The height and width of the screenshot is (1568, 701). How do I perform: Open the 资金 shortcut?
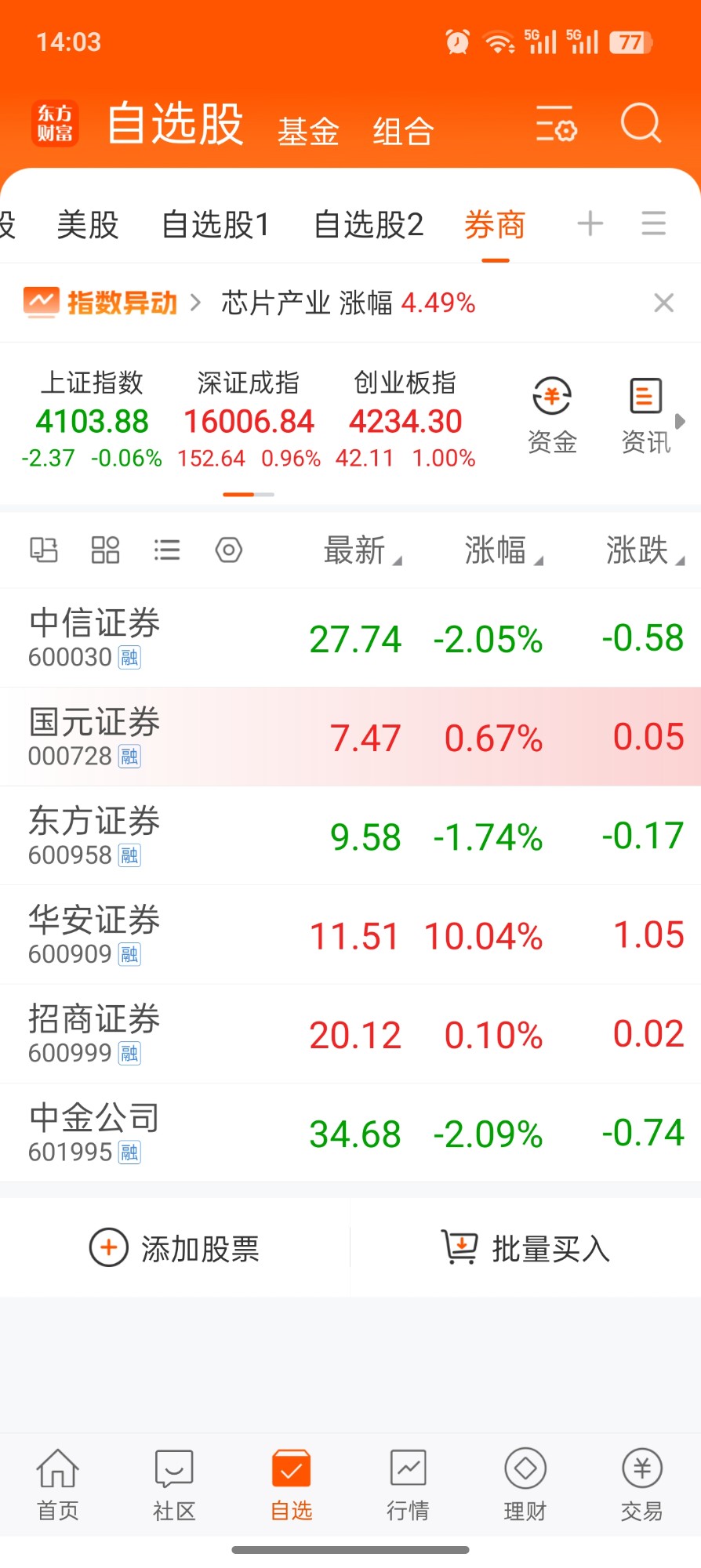(552, 416)
